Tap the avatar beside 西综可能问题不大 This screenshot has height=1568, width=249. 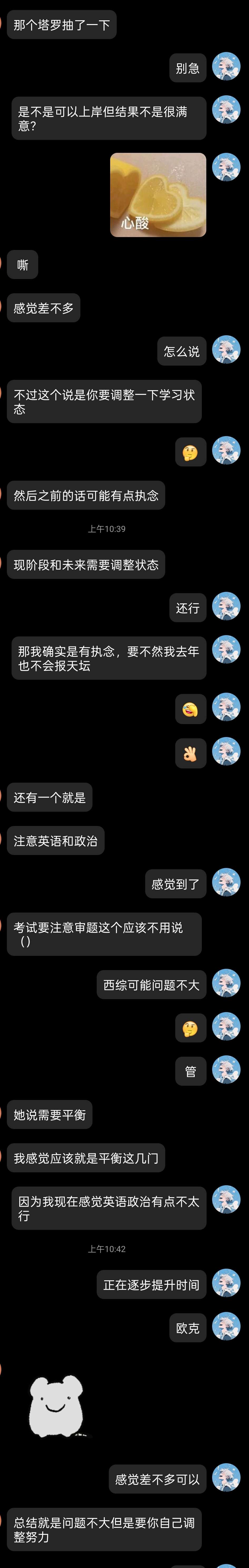click(226, 984)
